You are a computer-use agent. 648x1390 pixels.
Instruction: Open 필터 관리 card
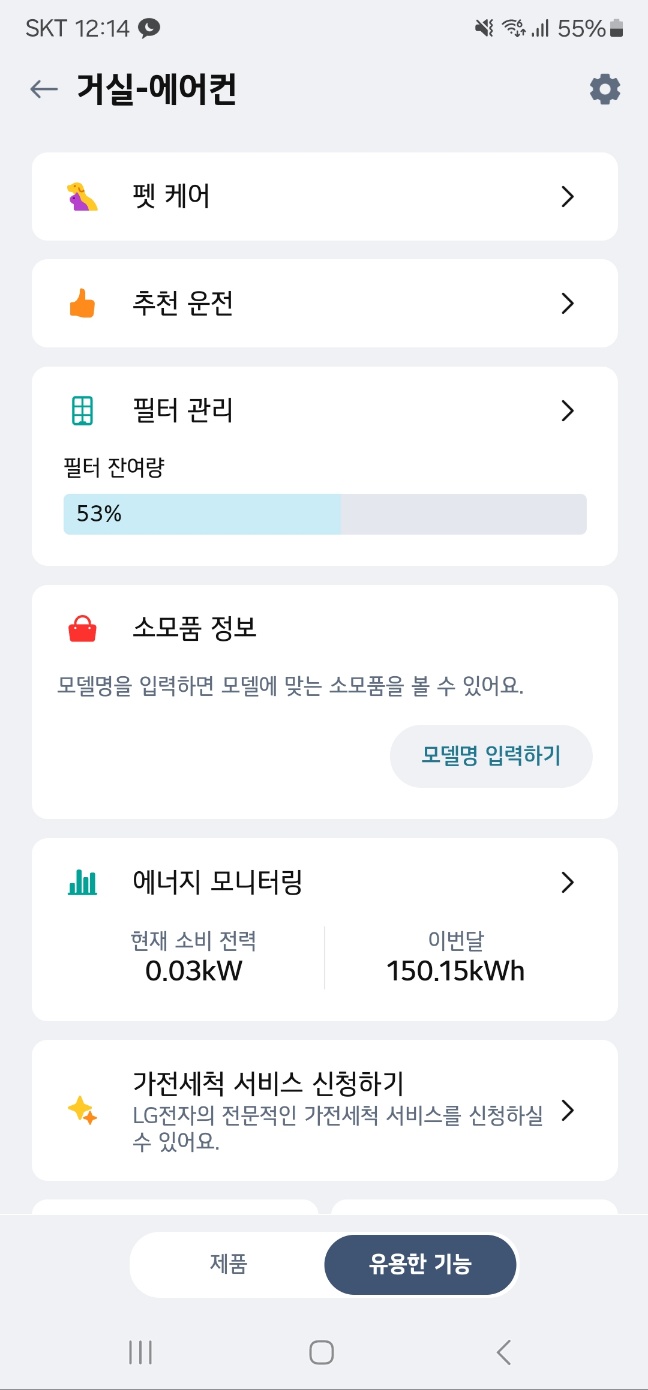click(324, 466)
